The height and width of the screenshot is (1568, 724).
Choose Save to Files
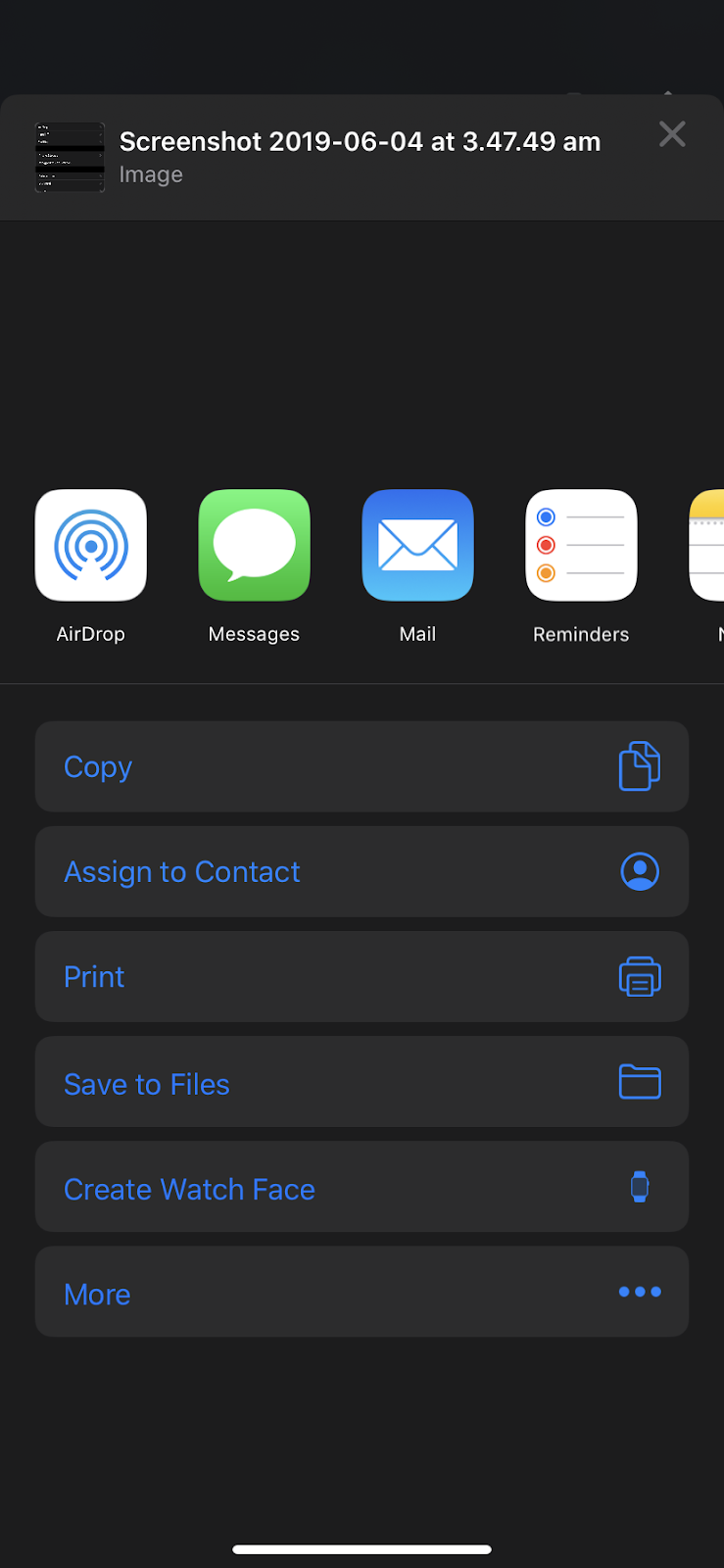[x=362, y=1081]
